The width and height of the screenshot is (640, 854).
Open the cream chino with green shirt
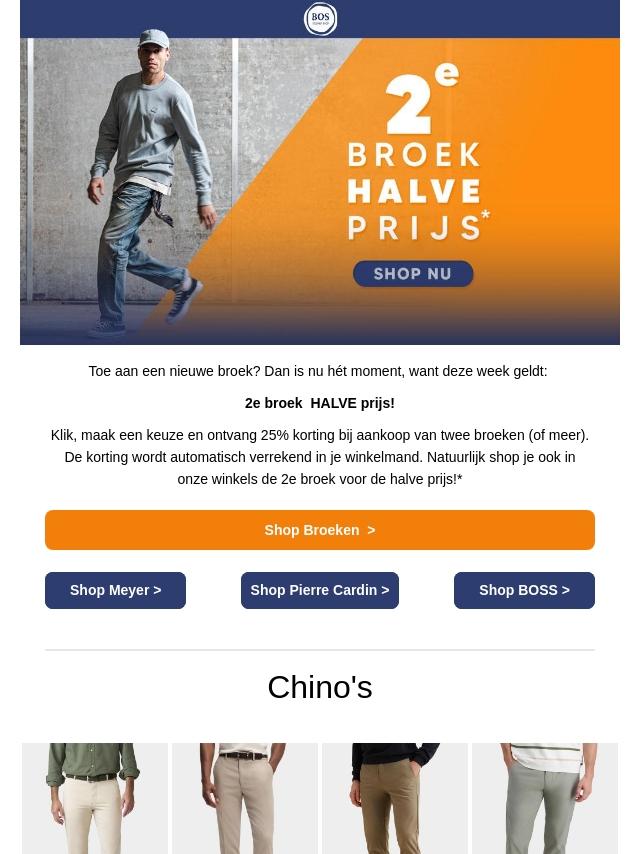click(95, 798)
